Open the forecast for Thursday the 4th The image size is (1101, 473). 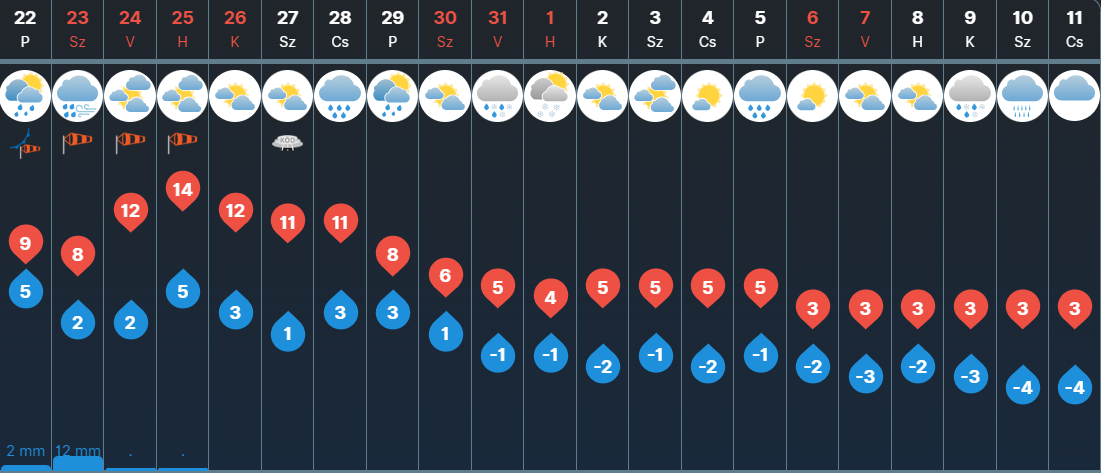[707, 30]
